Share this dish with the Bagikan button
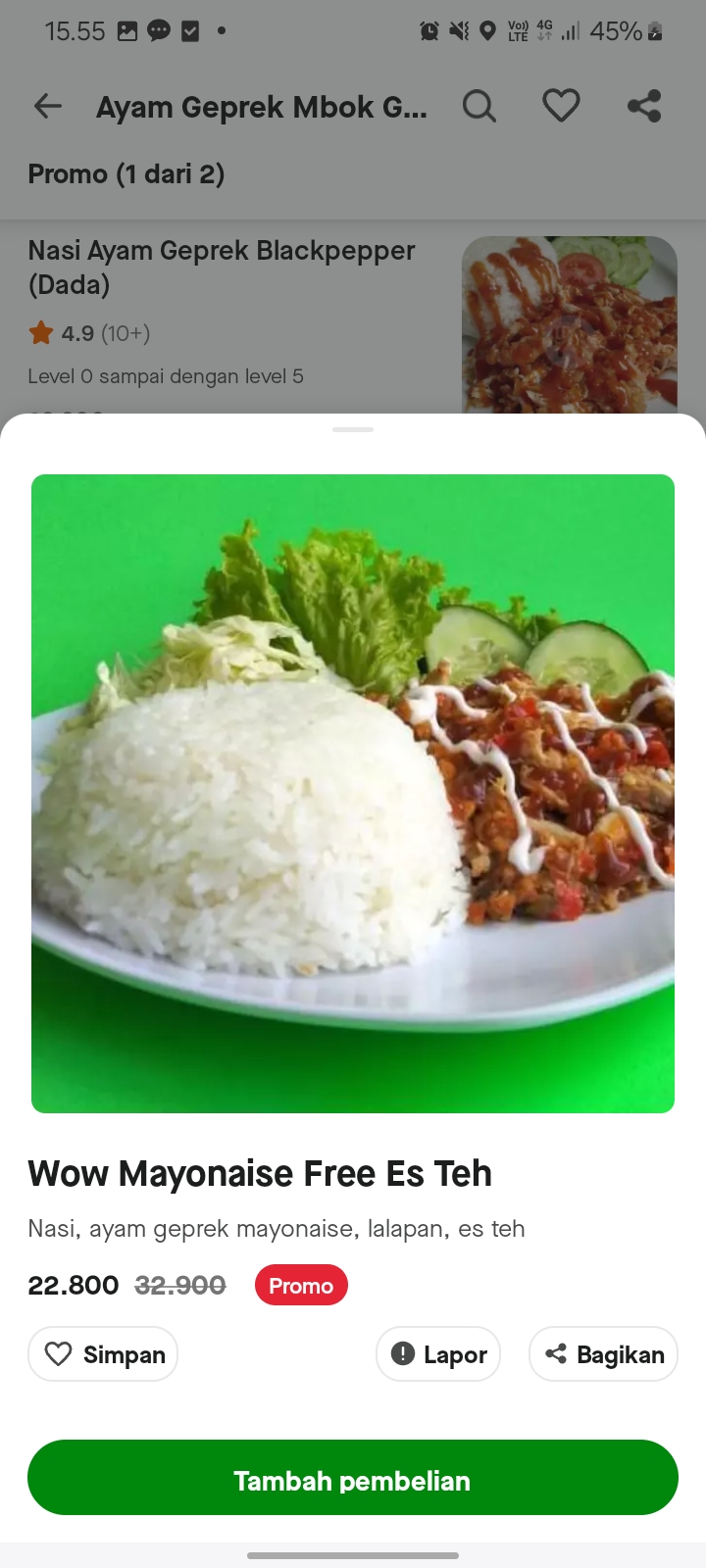Viewport: 706px width, 1568px height. tap(603, 1354)
